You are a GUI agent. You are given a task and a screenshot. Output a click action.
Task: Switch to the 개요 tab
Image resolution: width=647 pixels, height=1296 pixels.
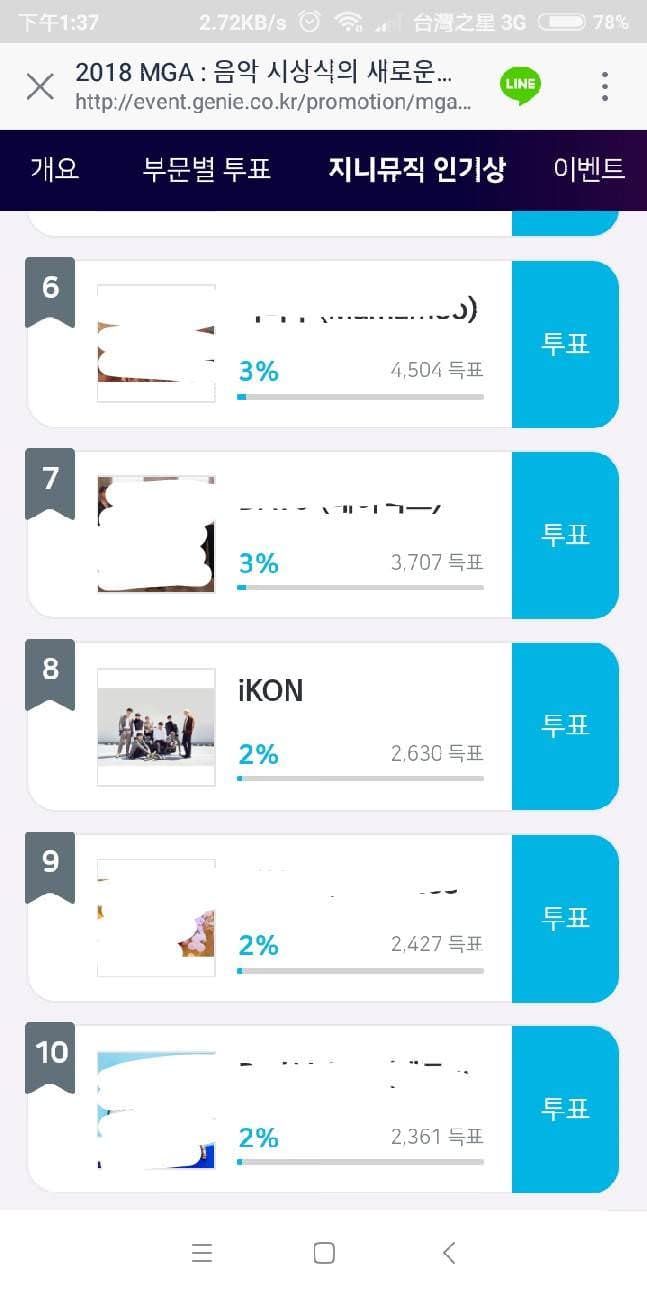55,169
